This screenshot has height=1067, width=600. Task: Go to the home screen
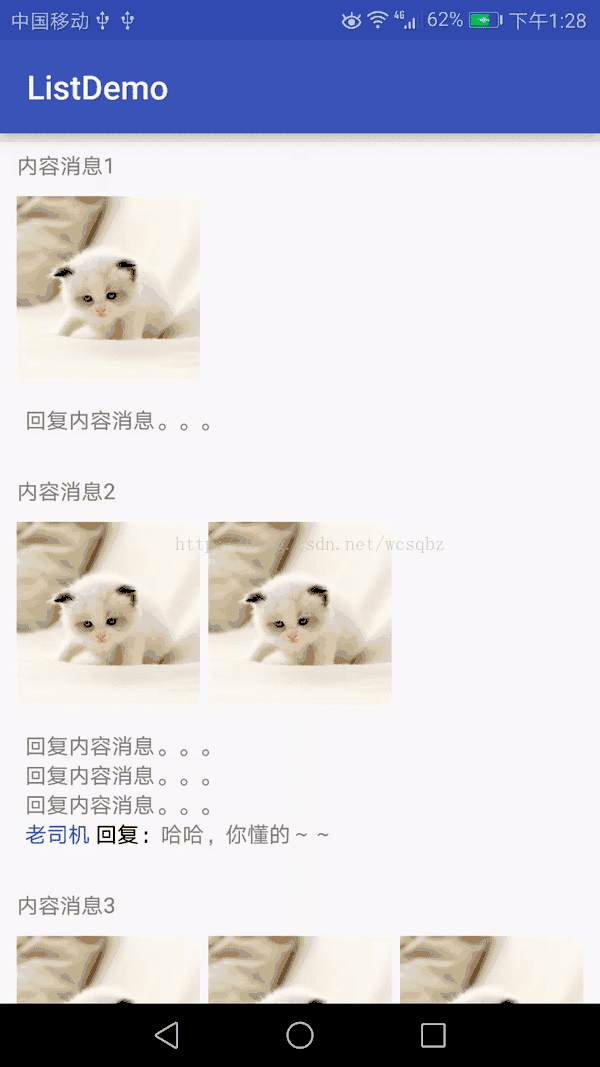tap(300, 1035)
